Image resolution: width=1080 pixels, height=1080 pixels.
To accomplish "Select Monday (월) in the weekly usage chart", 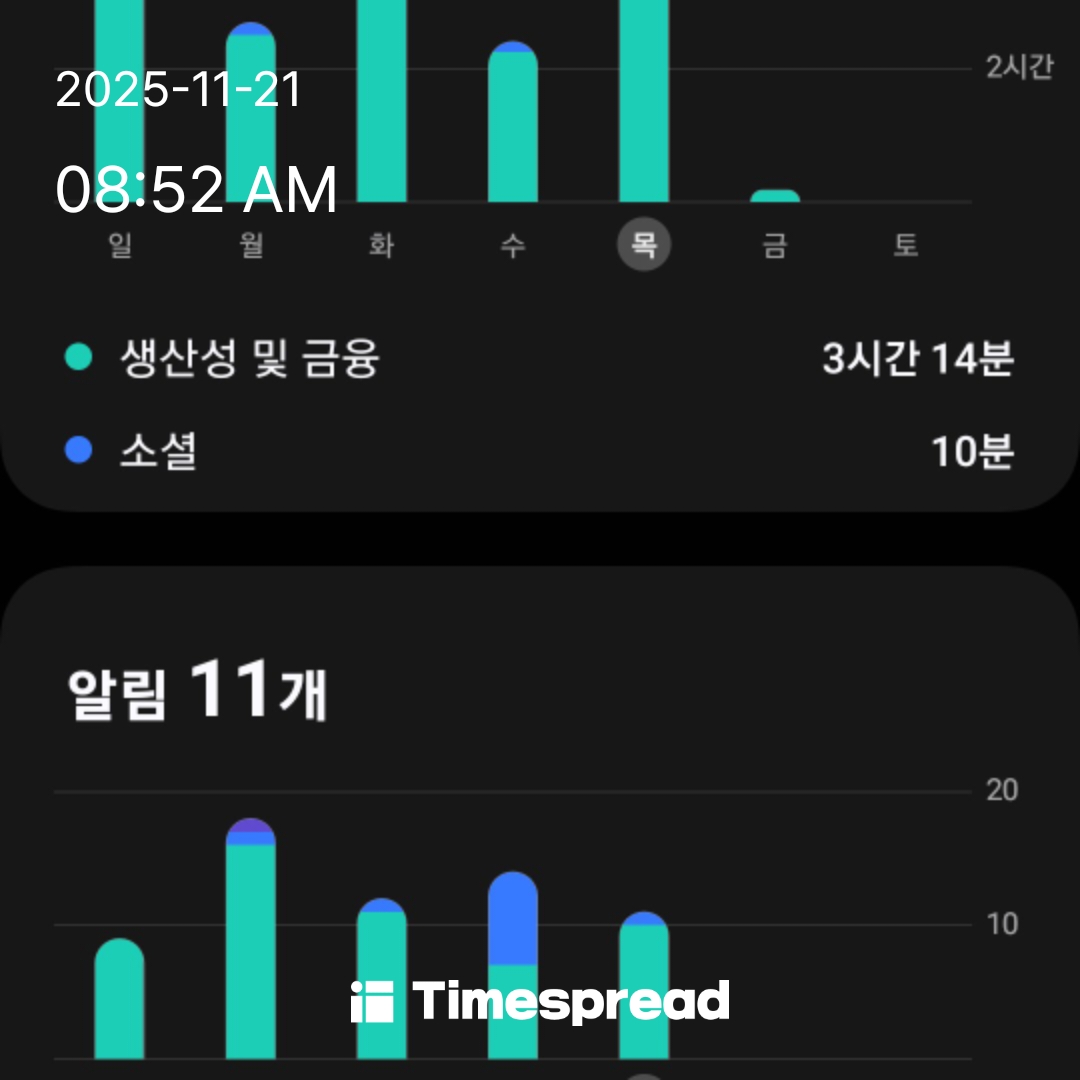I will (x=251, y=245).
